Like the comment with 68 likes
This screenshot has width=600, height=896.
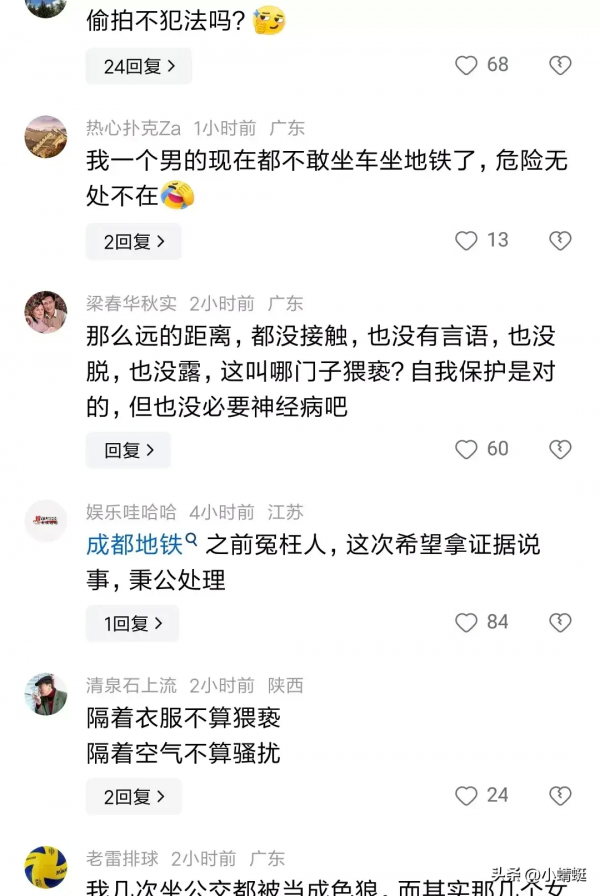click(467, 66)
